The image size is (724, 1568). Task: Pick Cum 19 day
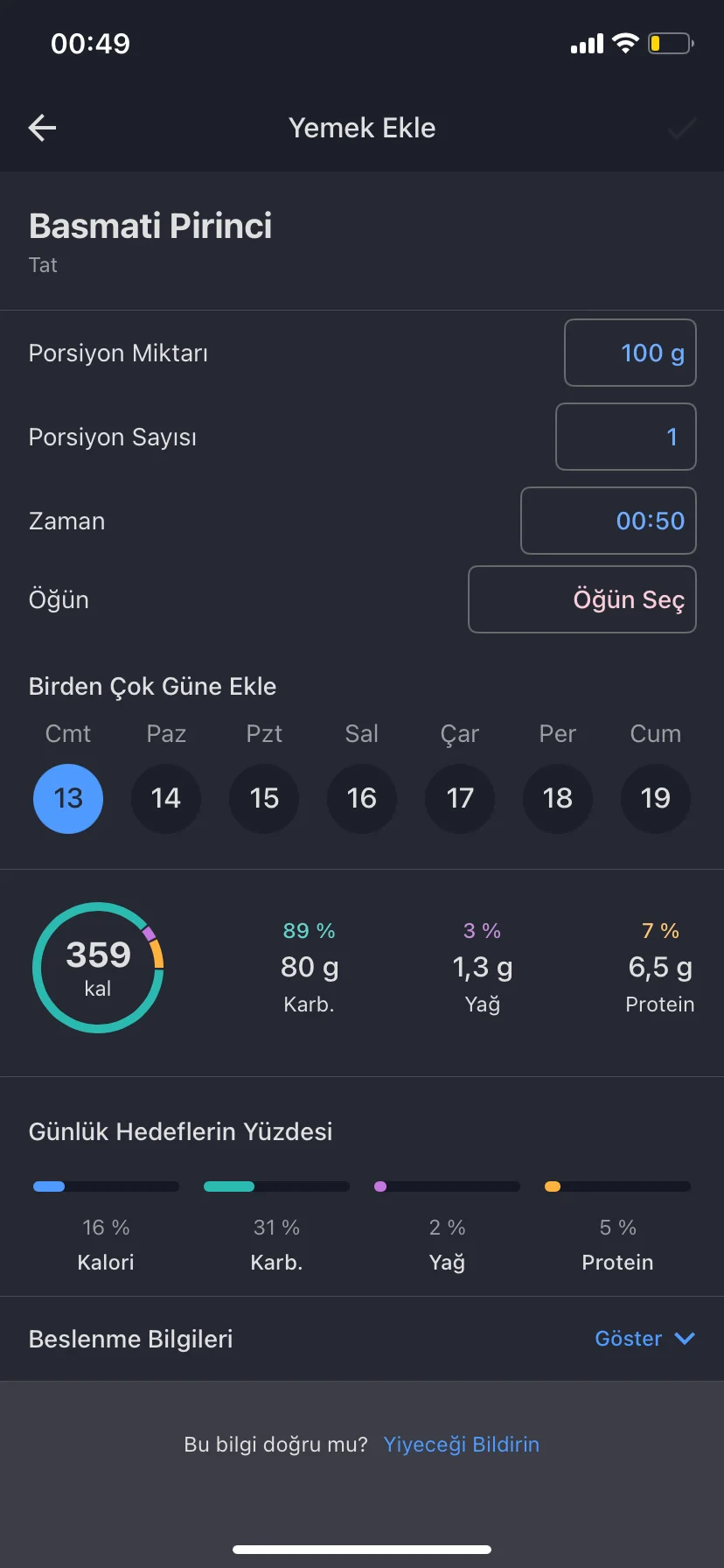coord(656,798)
